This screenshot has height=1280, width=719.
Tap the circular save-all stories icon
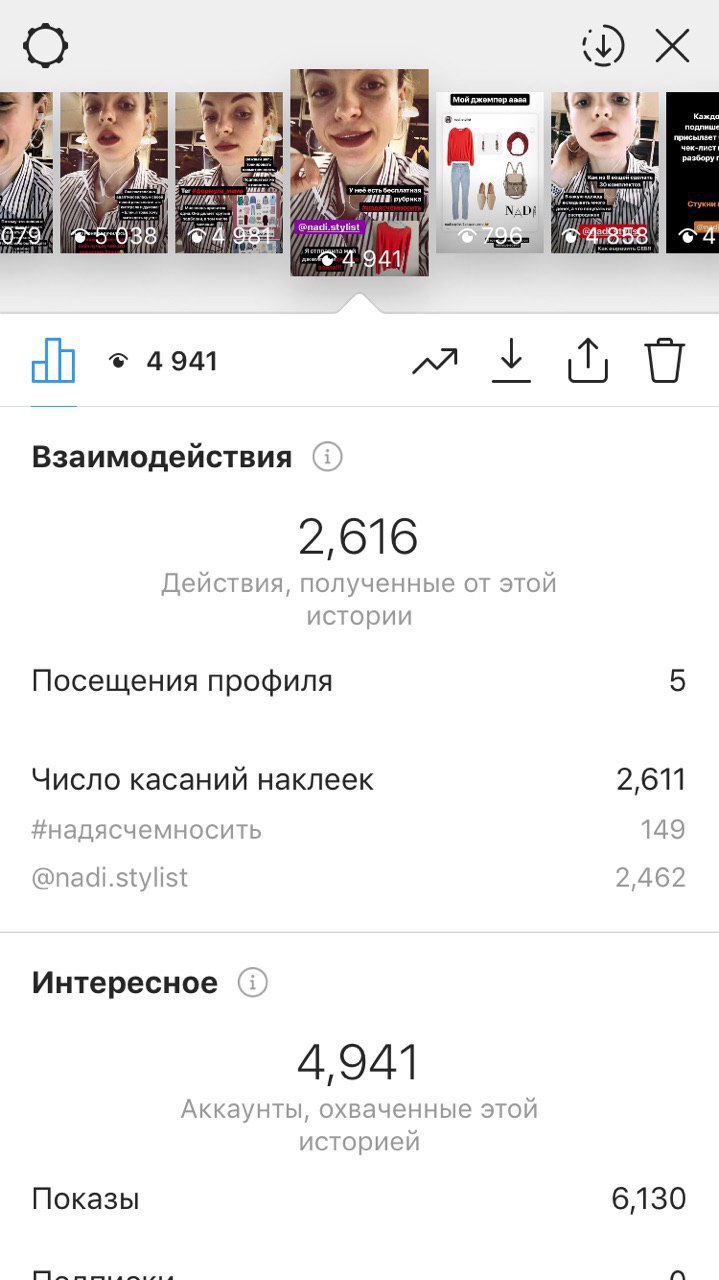point(603,46)
